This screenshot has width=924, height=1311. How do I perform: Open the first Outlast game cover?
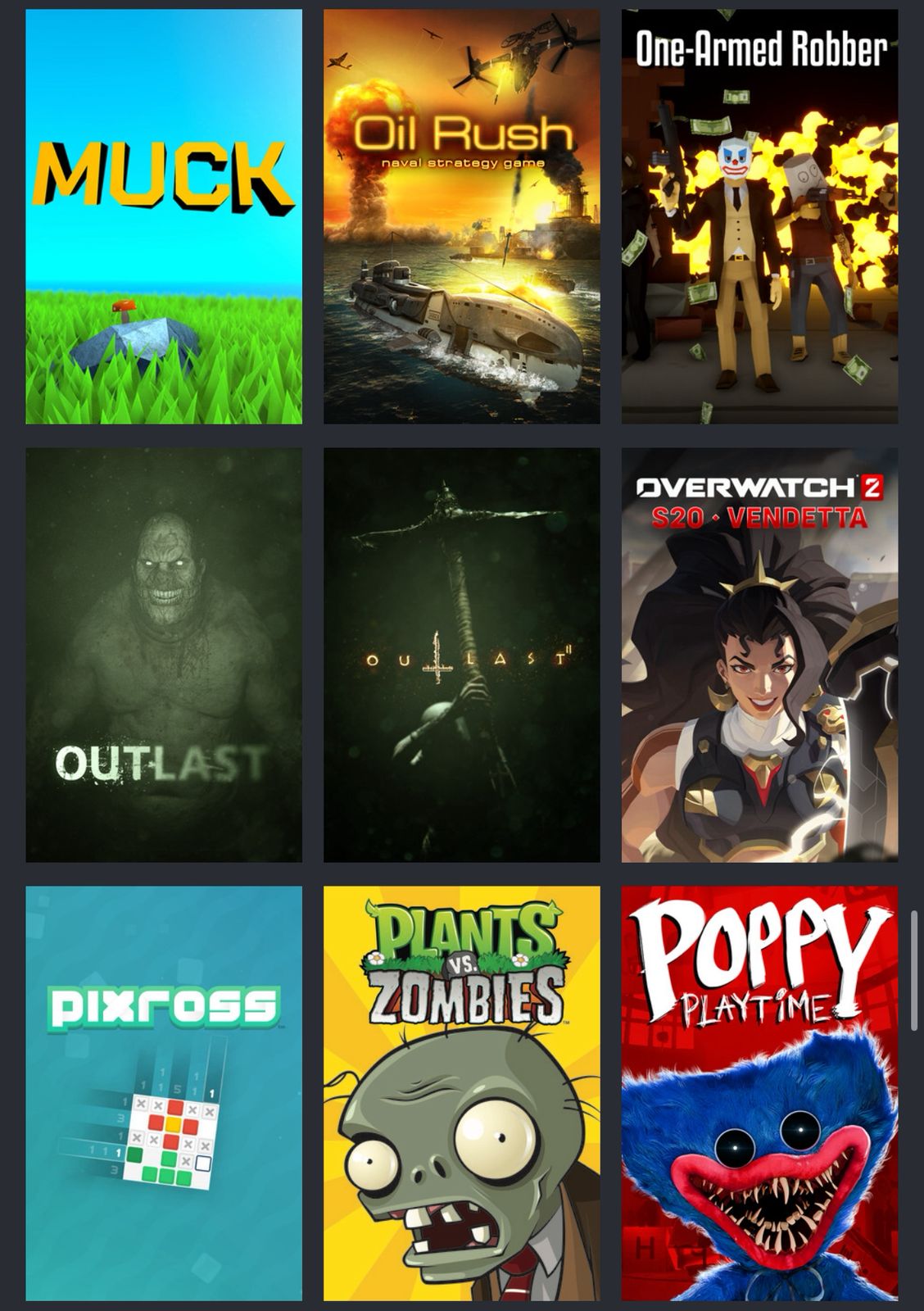click(164, 655)
